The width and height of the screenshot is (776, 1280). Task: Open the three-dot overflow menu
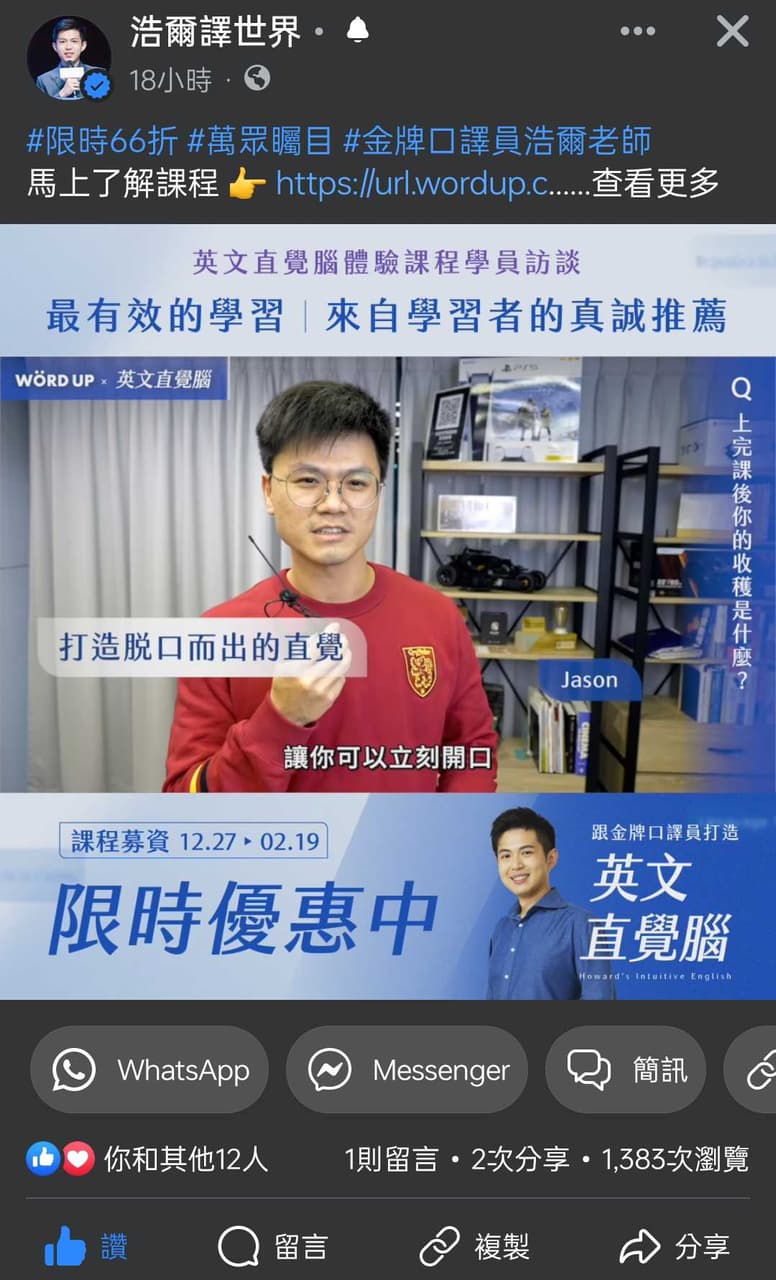point(638,32)
